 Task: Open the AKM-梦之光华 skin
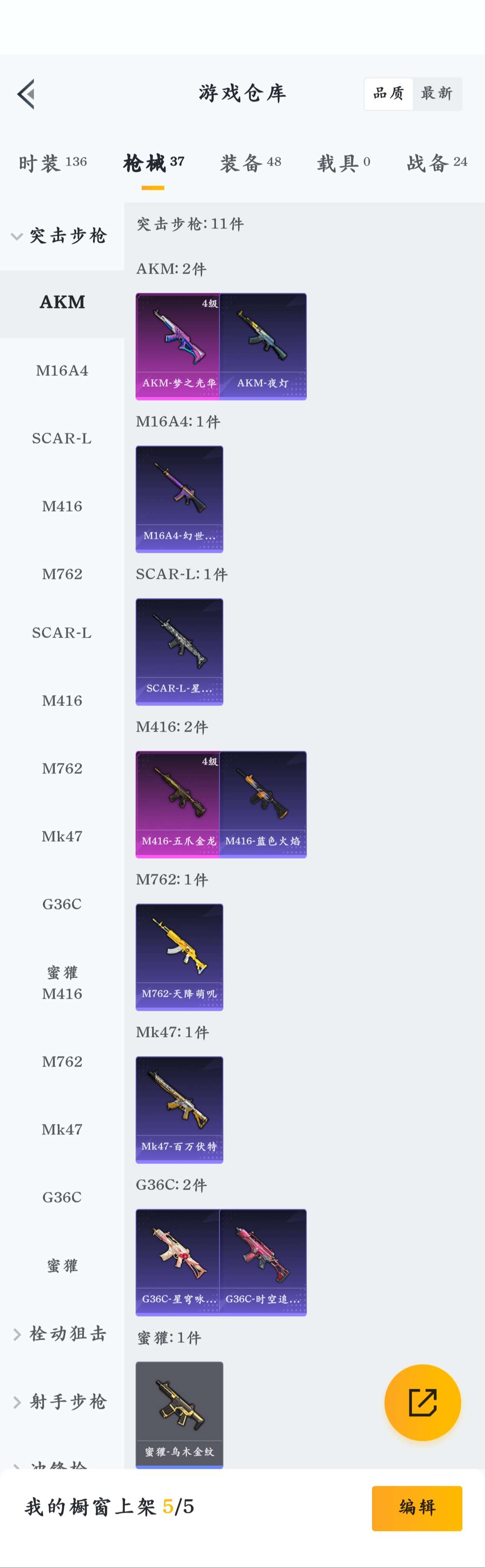click(178, 346)
